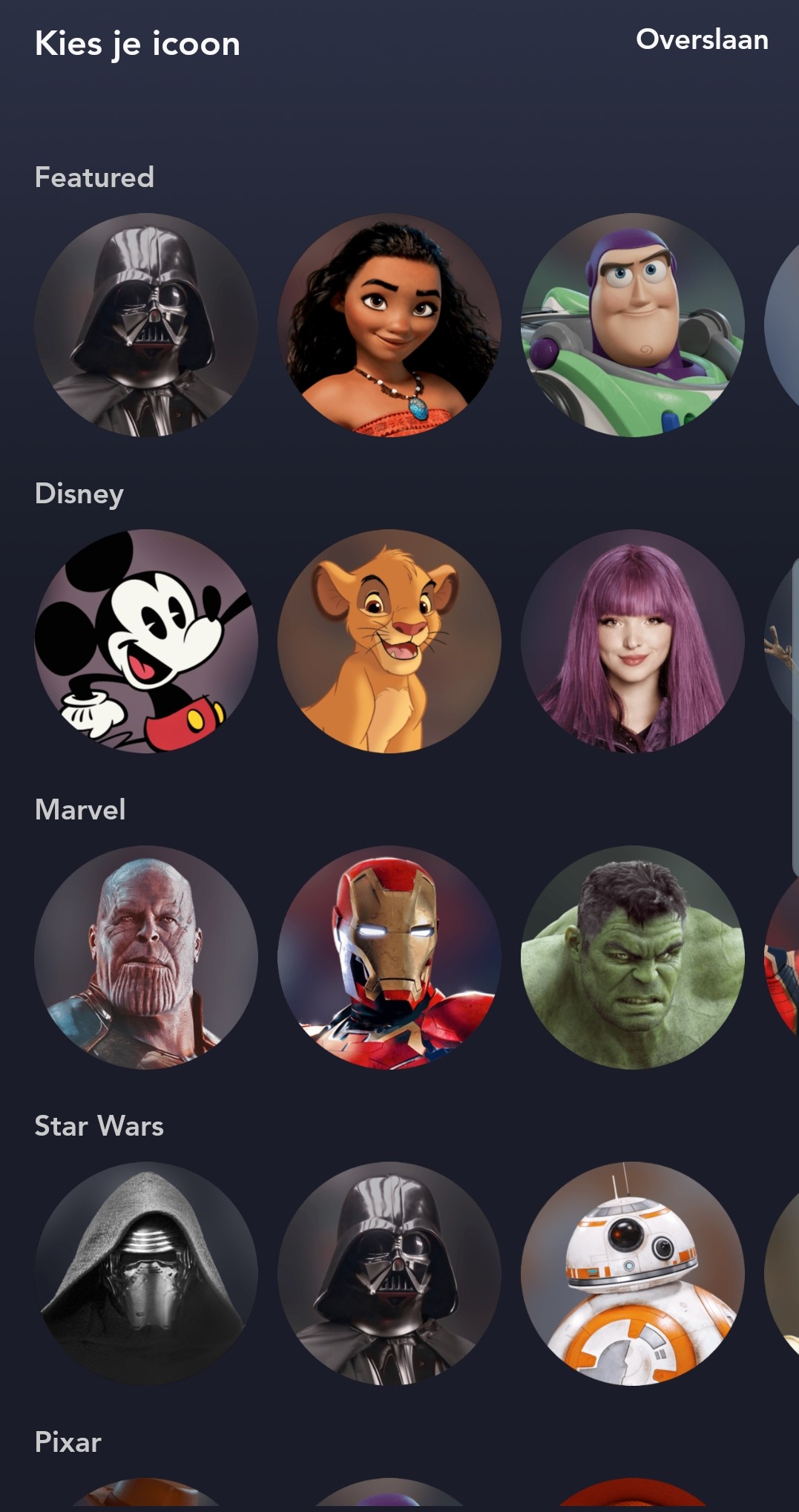Pick the purple-haired girl avatar

tap(633, 641)
